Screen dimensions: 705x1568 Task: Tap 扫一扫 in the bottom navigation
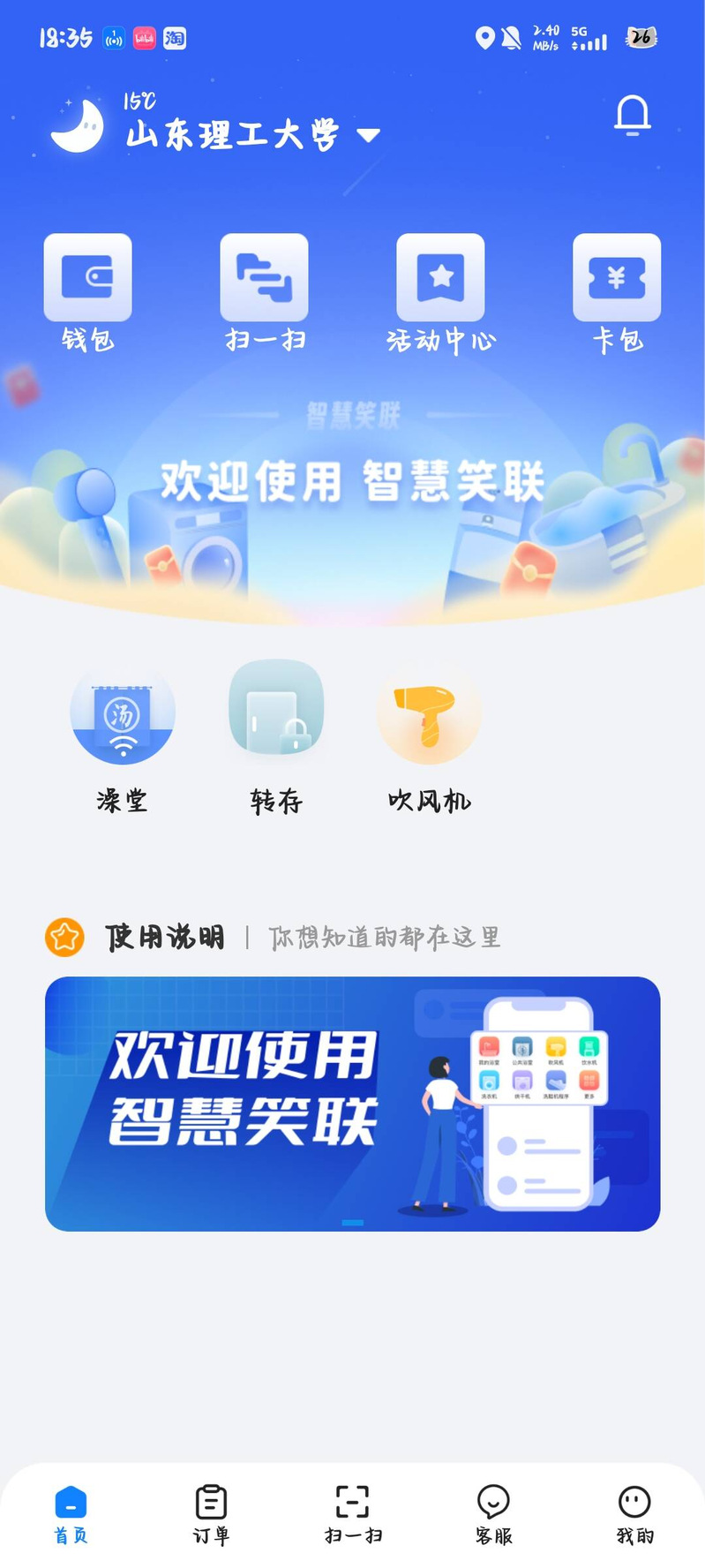352,1513
